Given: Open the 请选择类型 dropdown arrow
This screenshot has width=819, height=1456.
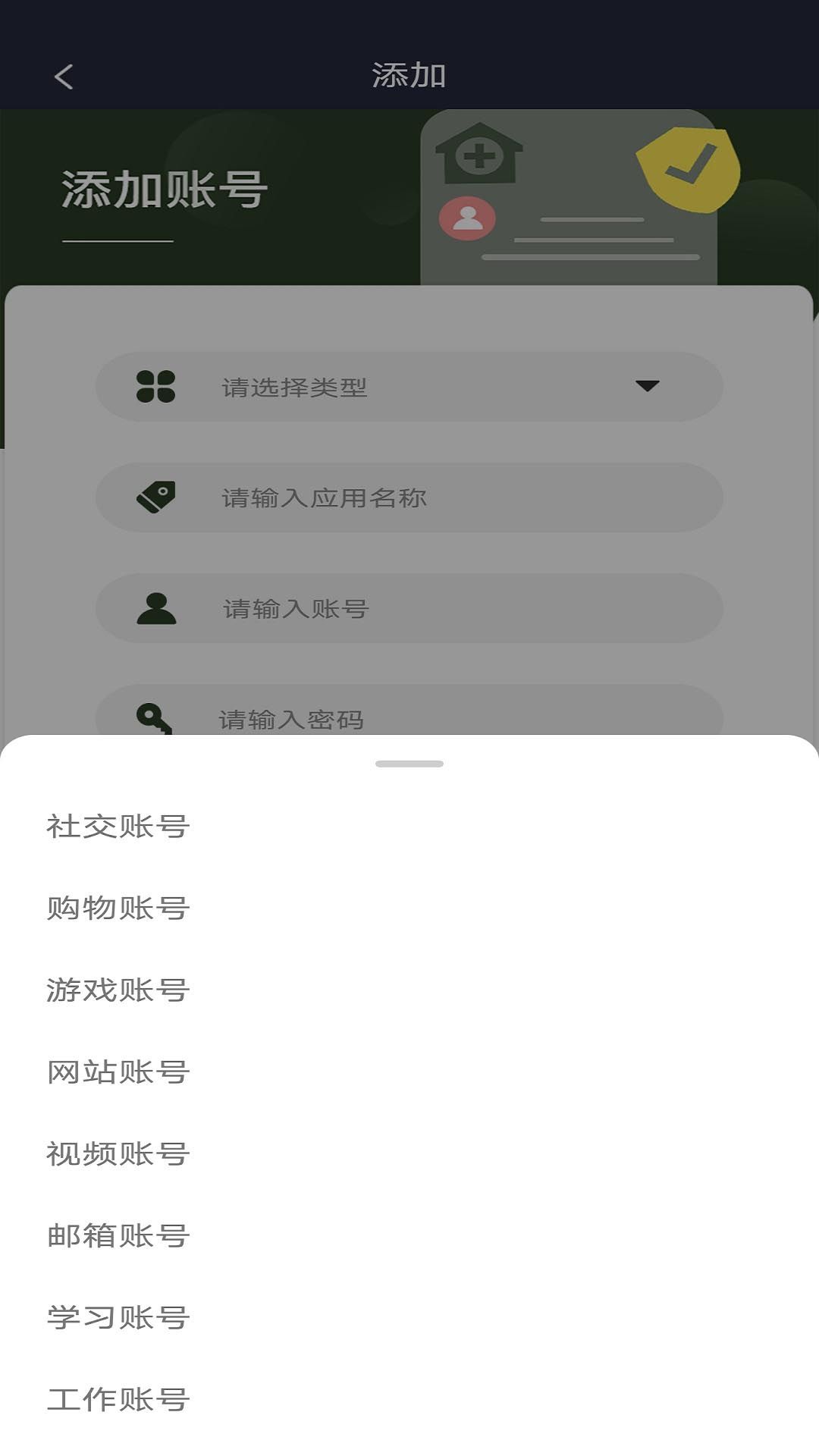Looking at the screenshot, I should (645, 385).
